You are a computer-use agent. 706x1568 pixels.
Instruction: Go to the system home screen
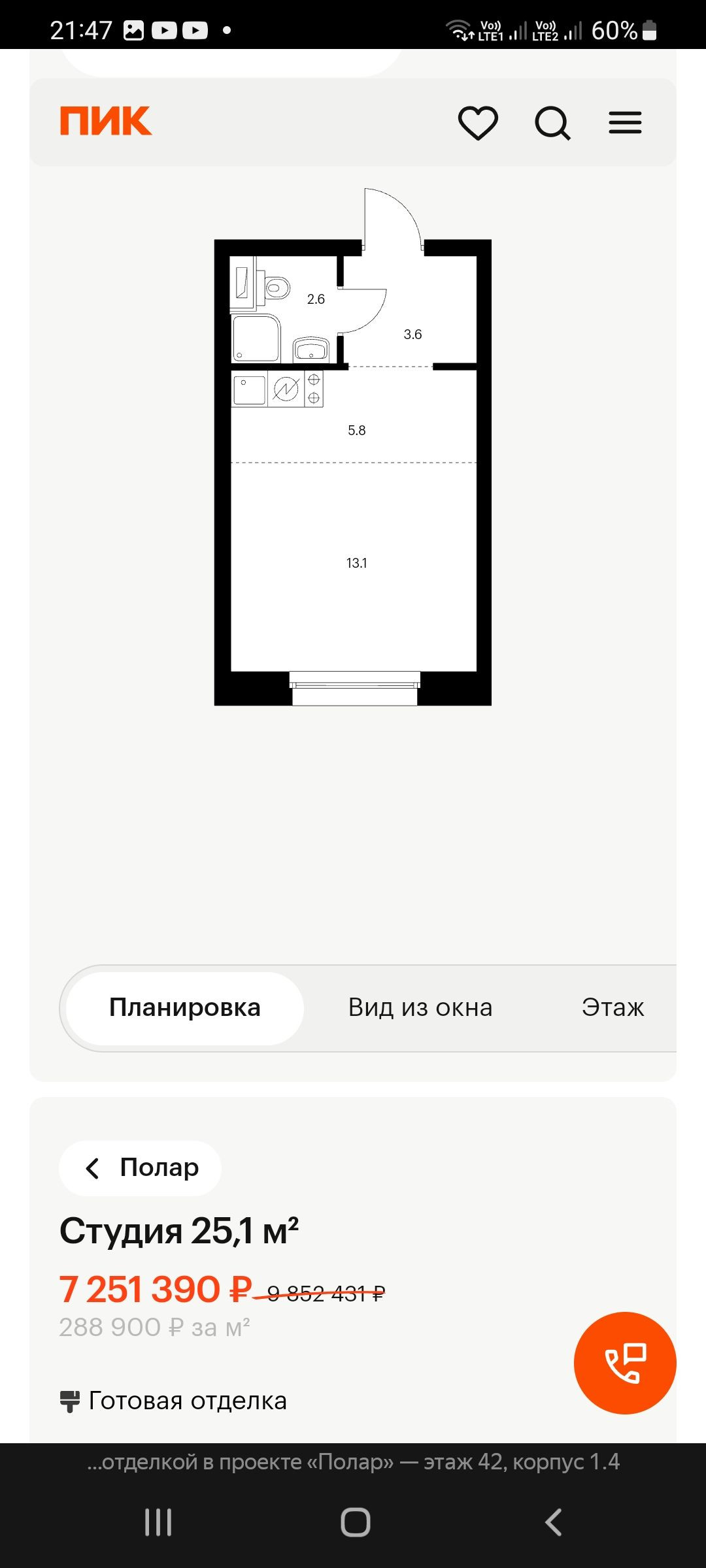pyautogui.click(x=355, y=1522)
